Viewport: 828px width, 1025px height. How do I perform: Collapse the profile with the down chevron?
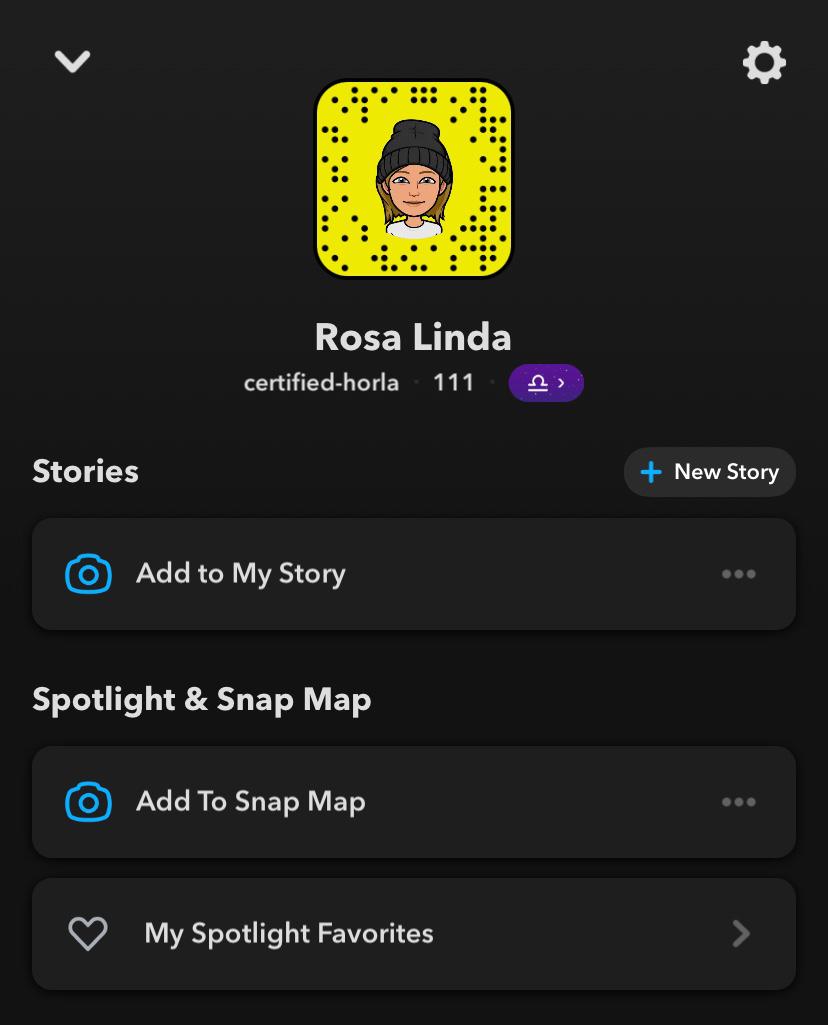[72, 62]
